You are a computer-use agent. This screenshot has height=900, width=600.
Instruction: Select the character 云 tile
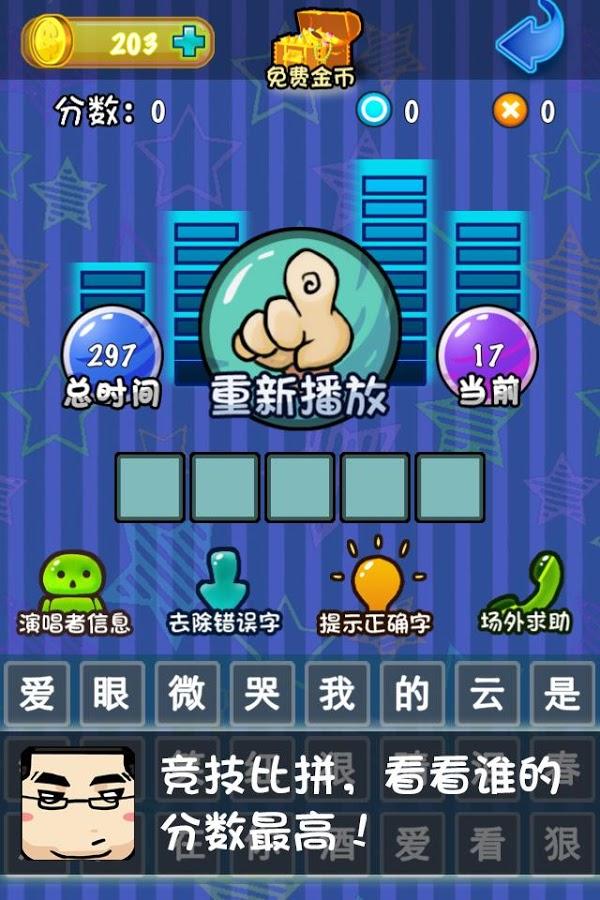tap(487, 692)
